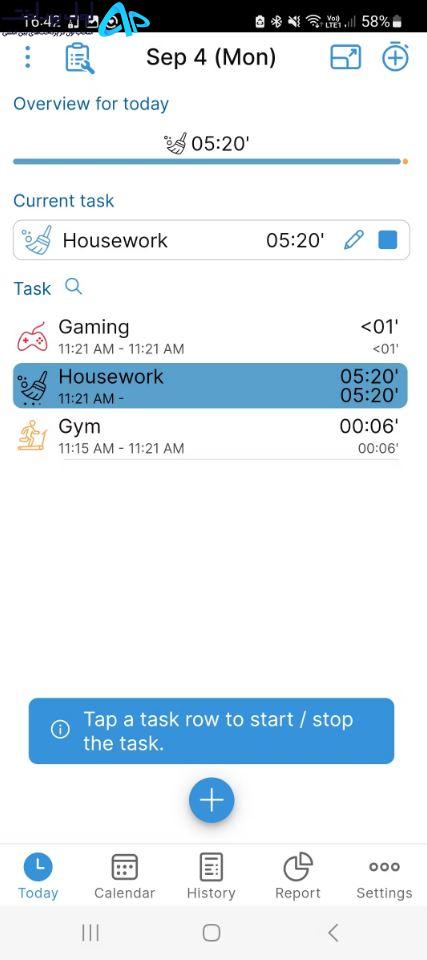Add a new task with the plus button
Viewport: 427px width, 960px height.
point(211,800)
